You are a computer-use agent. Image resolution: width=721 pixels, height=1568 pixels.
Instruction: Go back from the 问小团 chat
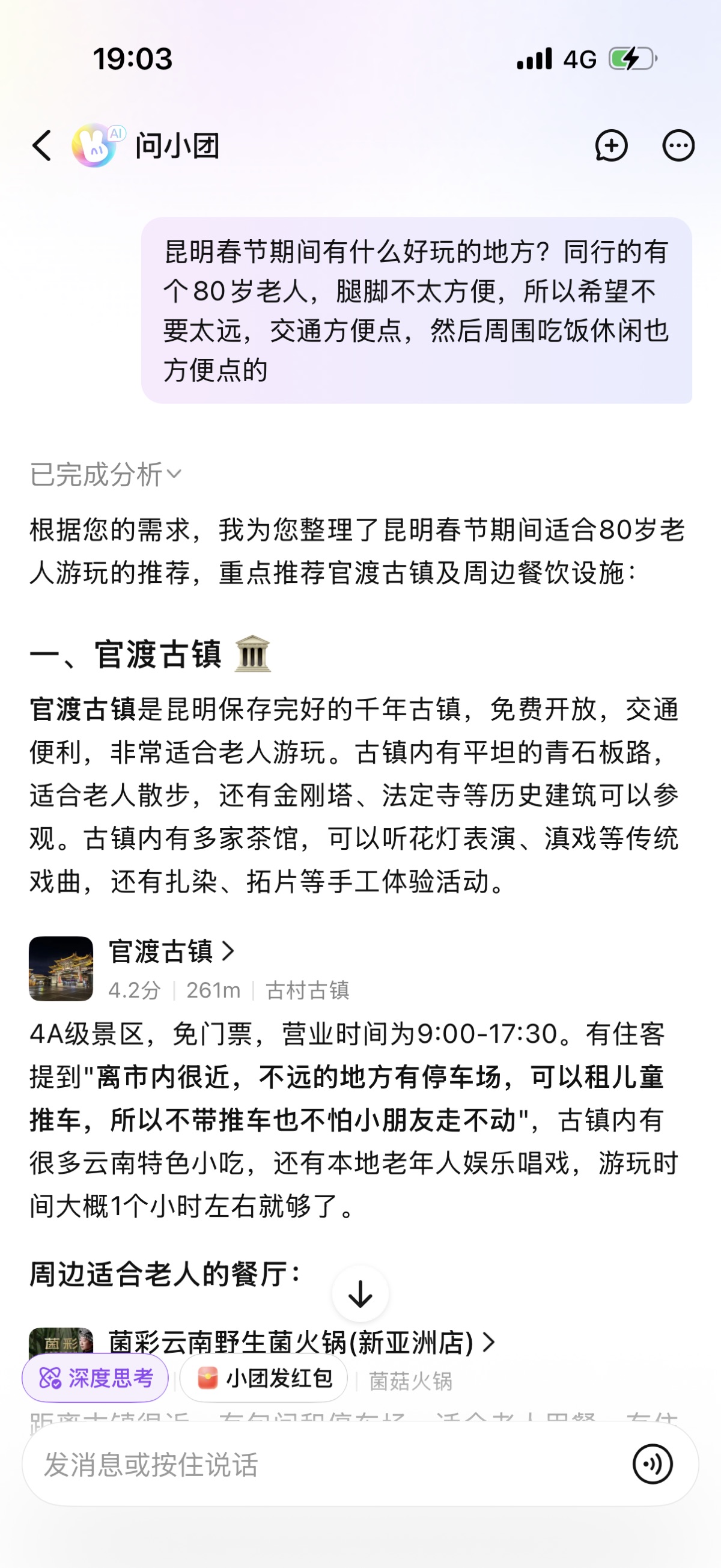[x=42, y=146]
